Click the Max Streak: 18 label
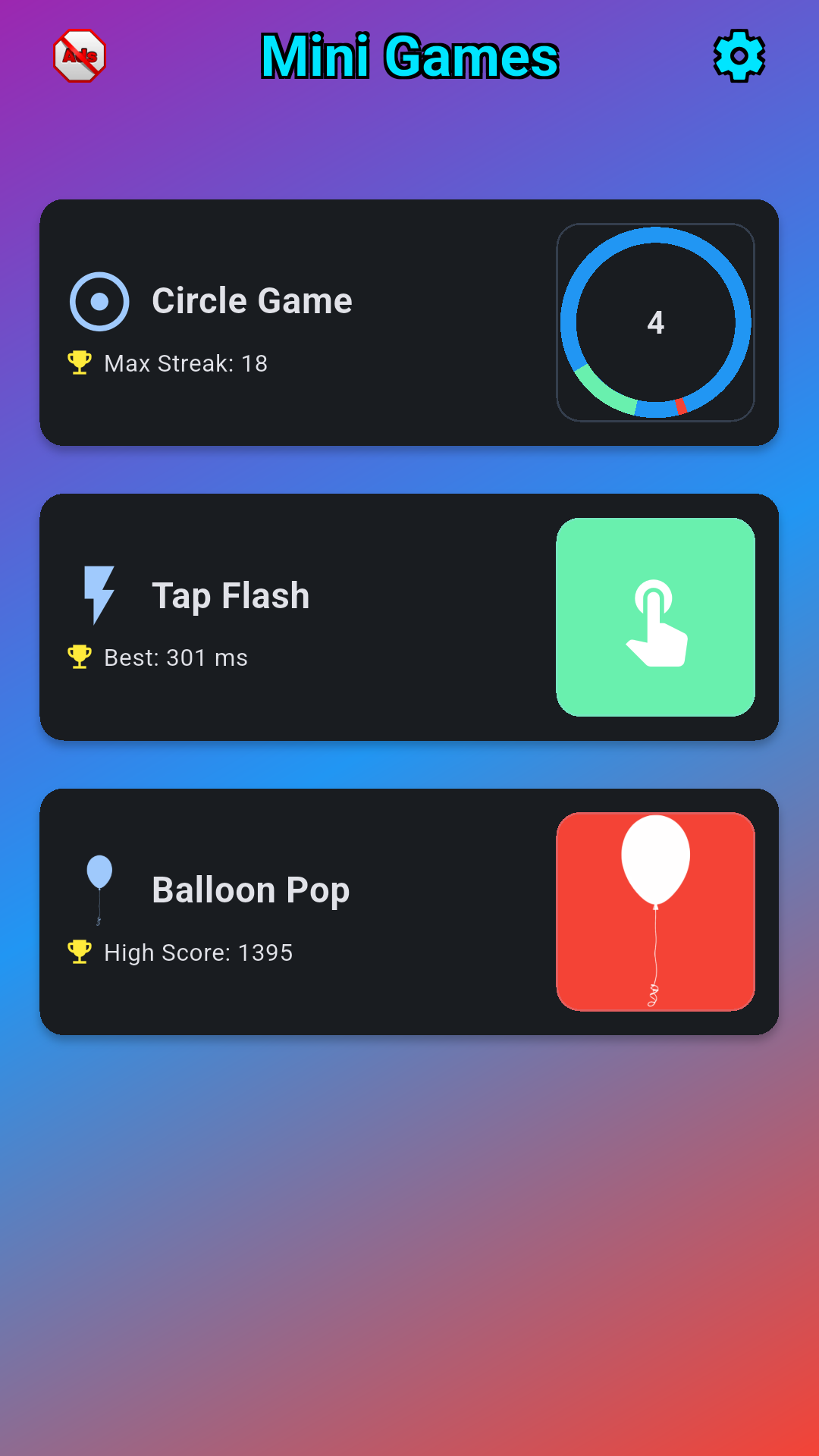This screenshot has width=819, height=1456. click(185, 362)
